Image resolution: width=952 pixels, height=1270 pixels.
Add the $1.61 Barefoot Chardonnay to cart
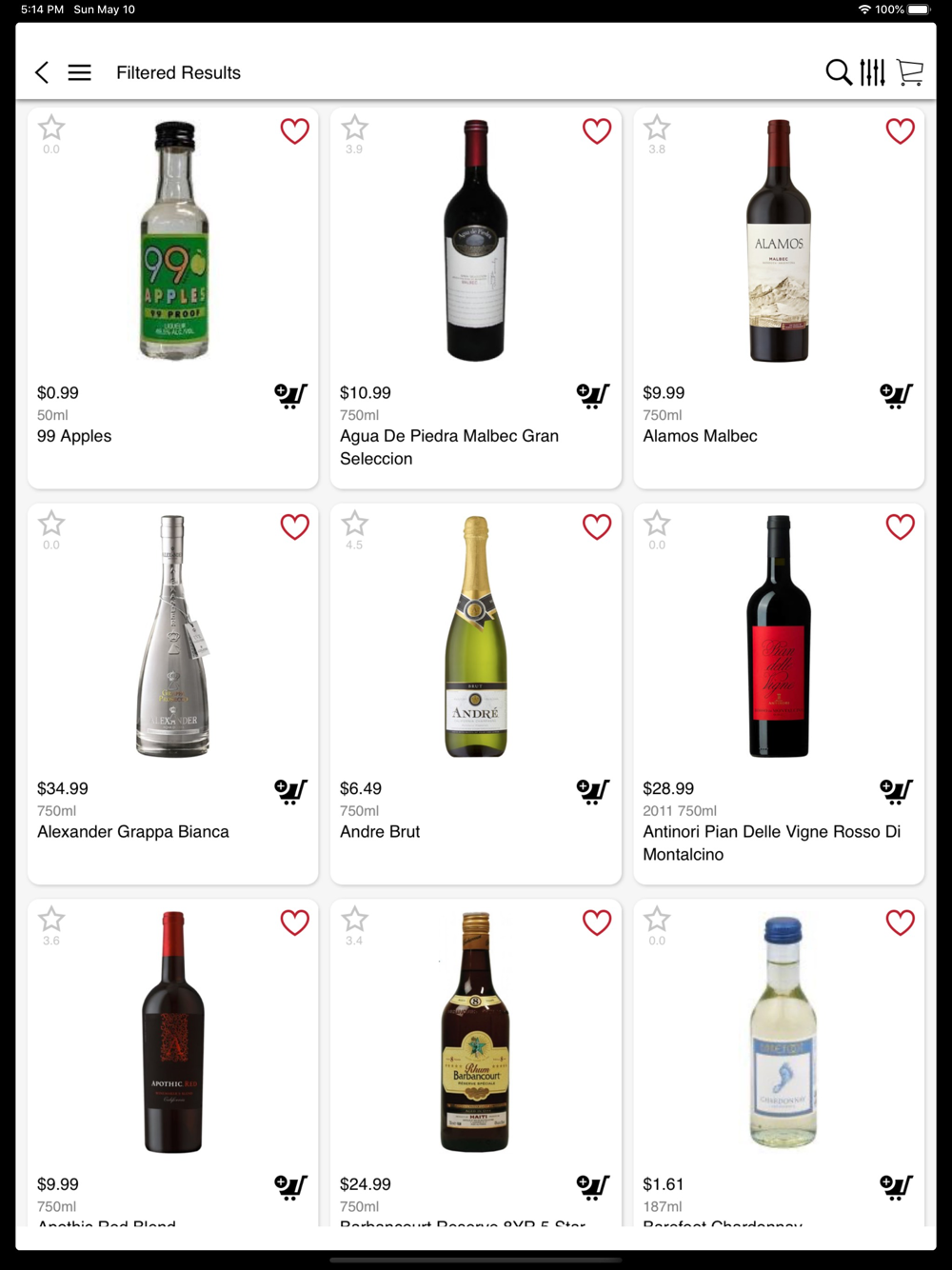896,1186
